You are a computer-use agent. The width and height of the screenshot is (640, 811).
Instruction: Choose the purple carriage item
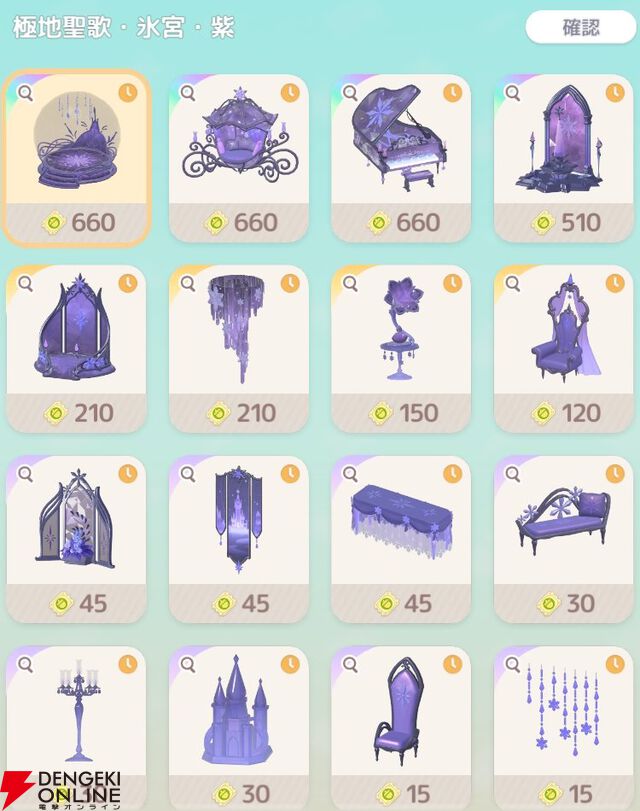coord(238,157)
